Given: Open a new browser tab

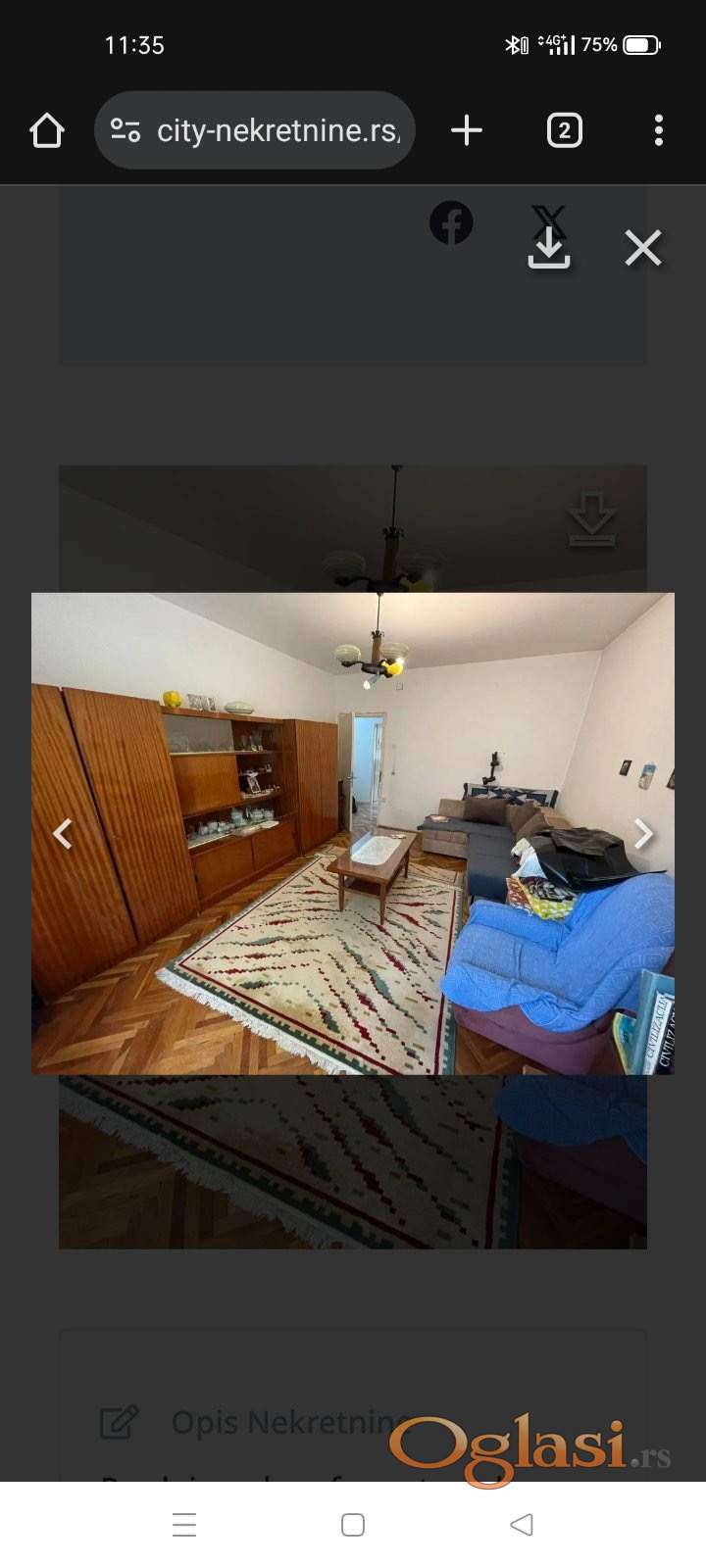Looking at the screenshot, I should [467, 130].
